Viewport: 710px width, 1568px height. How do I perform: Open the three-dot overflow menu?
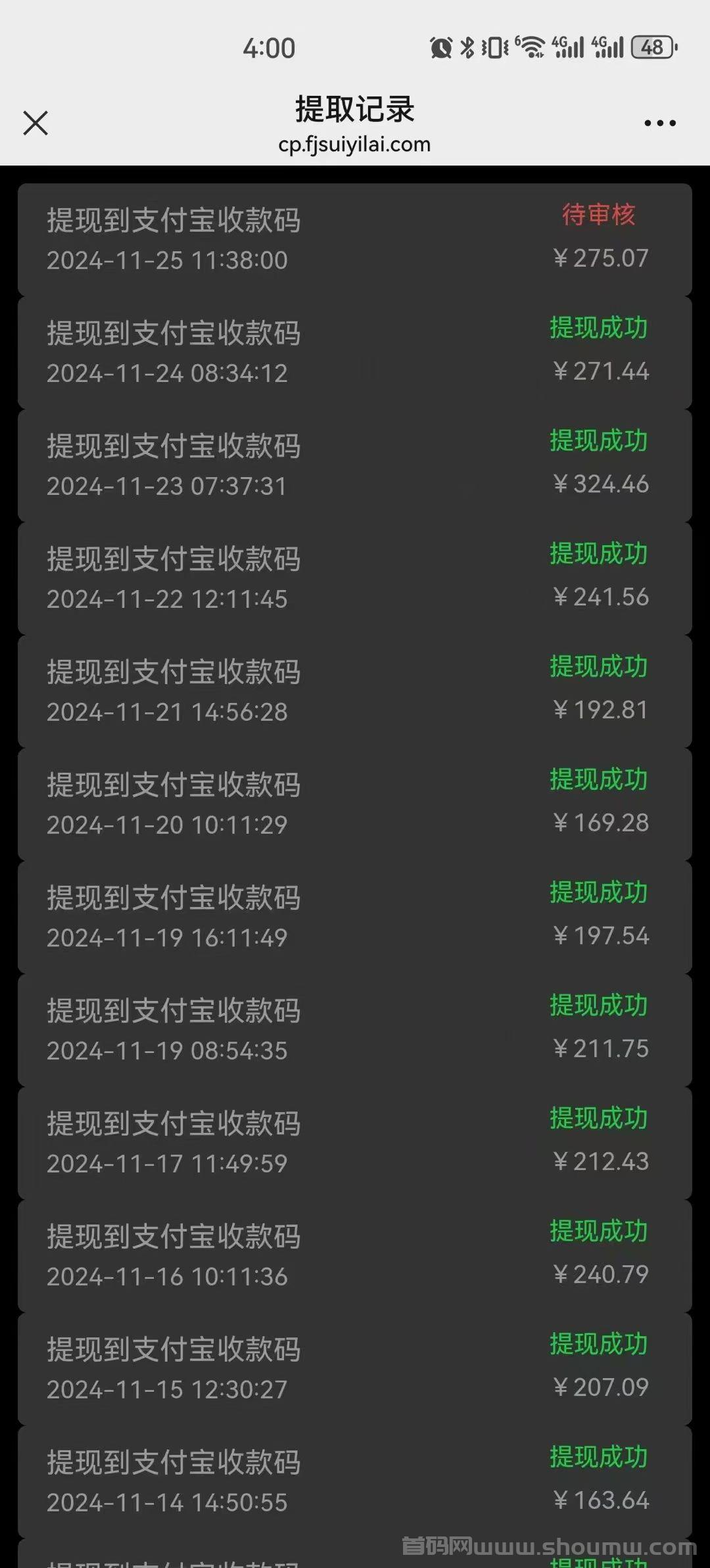(660, 123)
